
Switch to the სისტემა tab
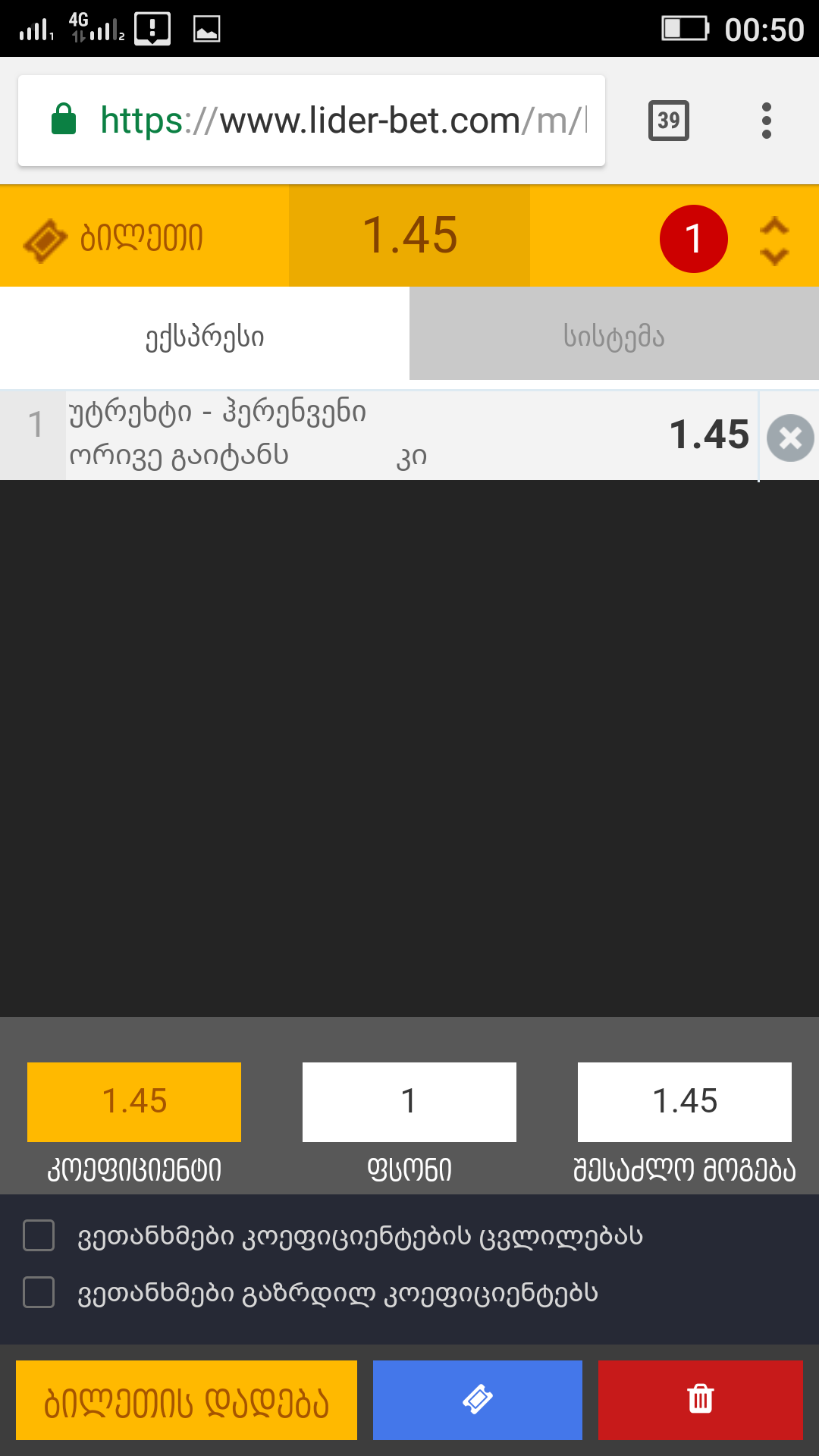(x=613, y=334)
